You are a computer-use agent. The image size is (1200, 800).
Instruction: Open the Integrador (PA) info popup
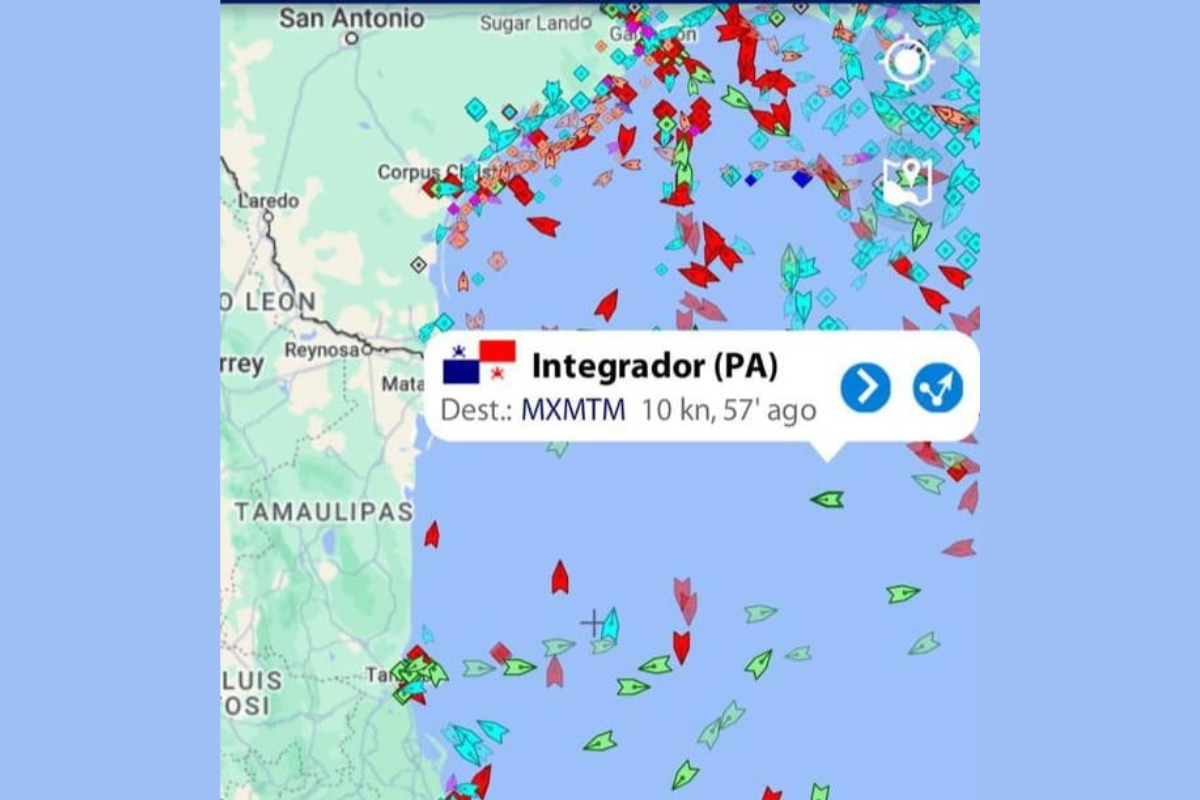[654, 367]
